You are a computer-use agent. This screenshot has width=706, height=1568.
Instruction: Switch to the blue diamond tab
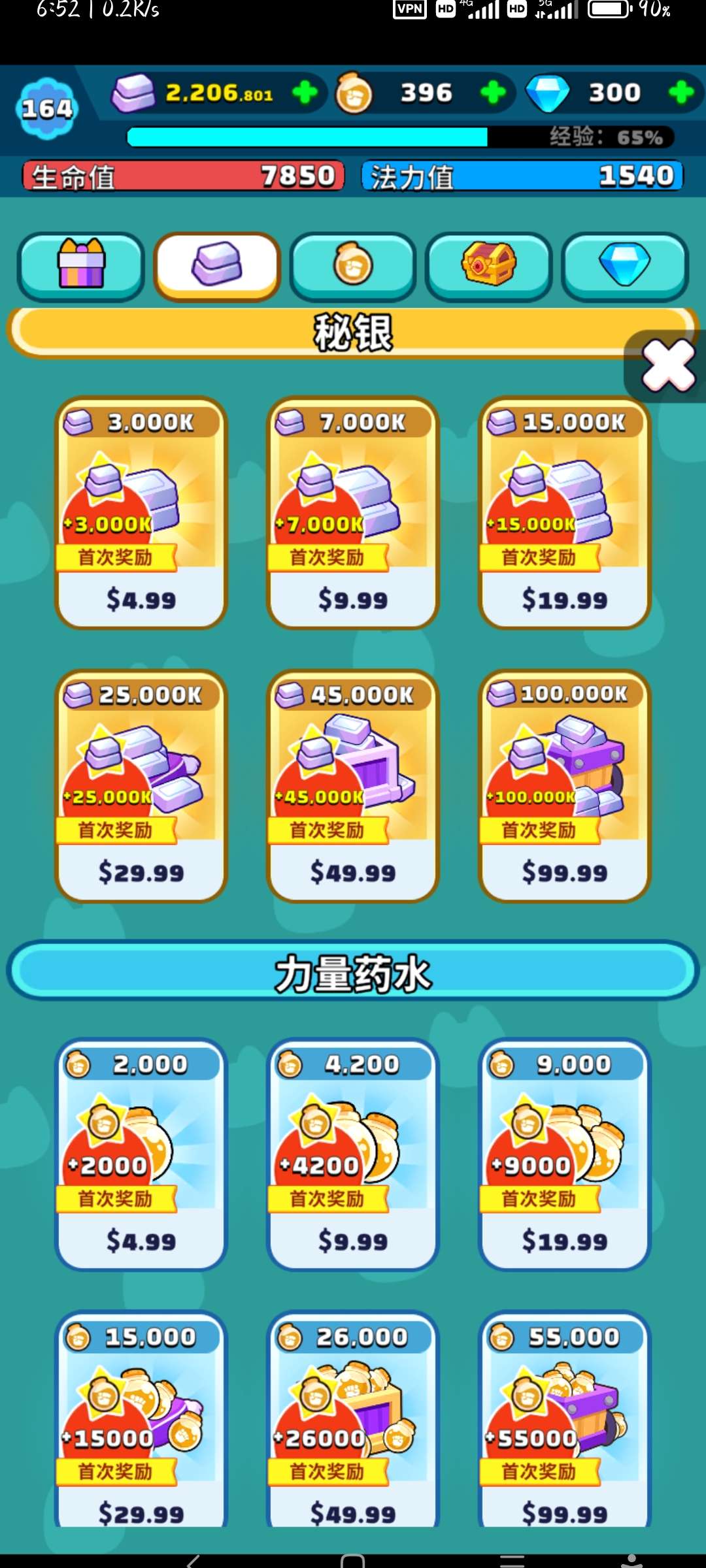coord(625,265)
